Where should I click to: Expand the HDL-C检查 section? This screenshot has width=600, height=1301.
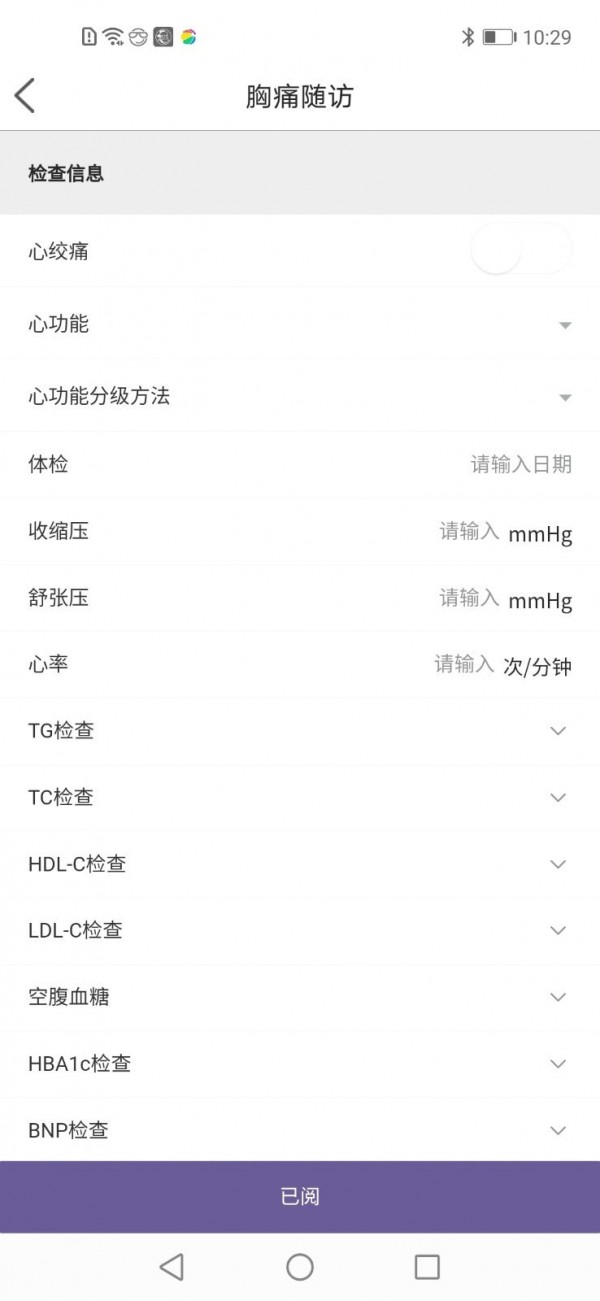click(558, 864)
